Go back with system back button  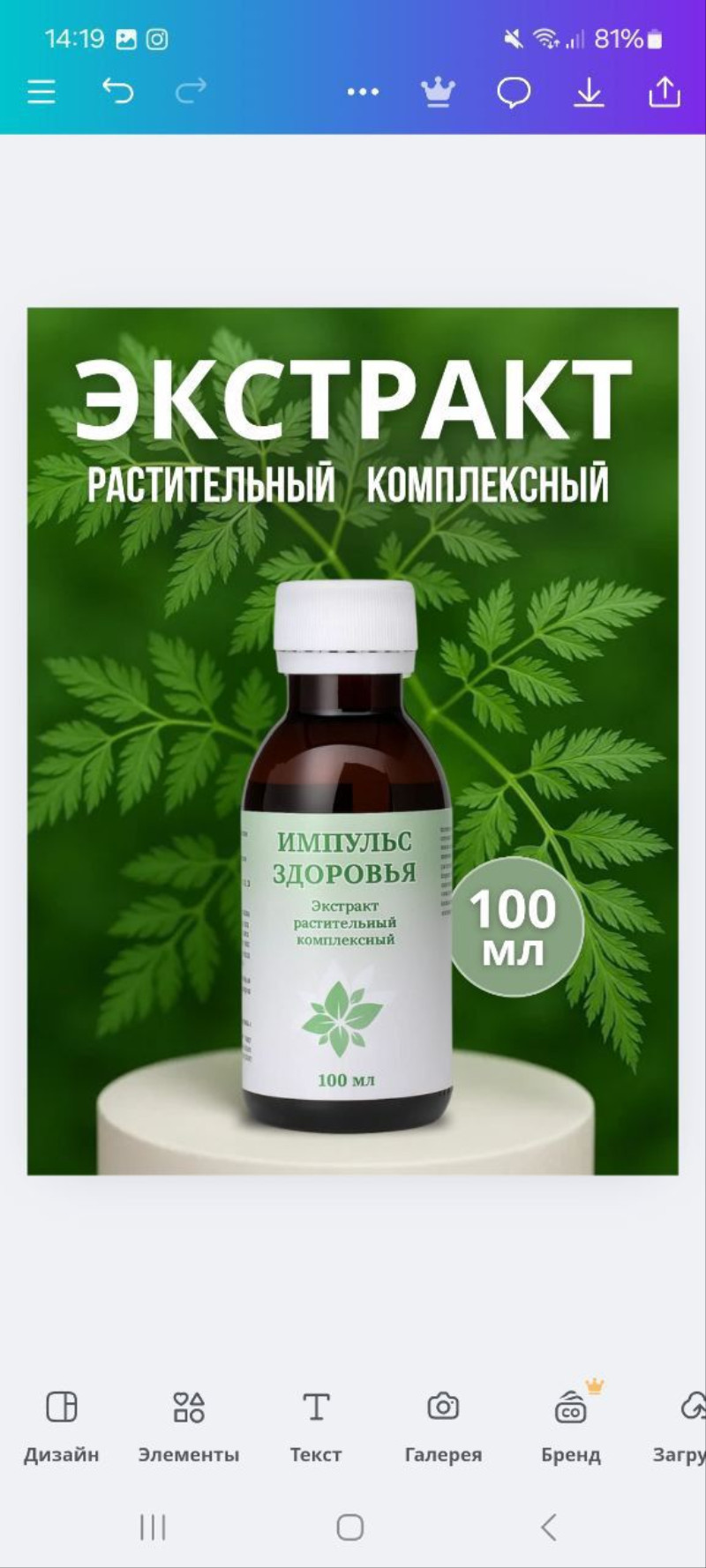(549, 1527)
